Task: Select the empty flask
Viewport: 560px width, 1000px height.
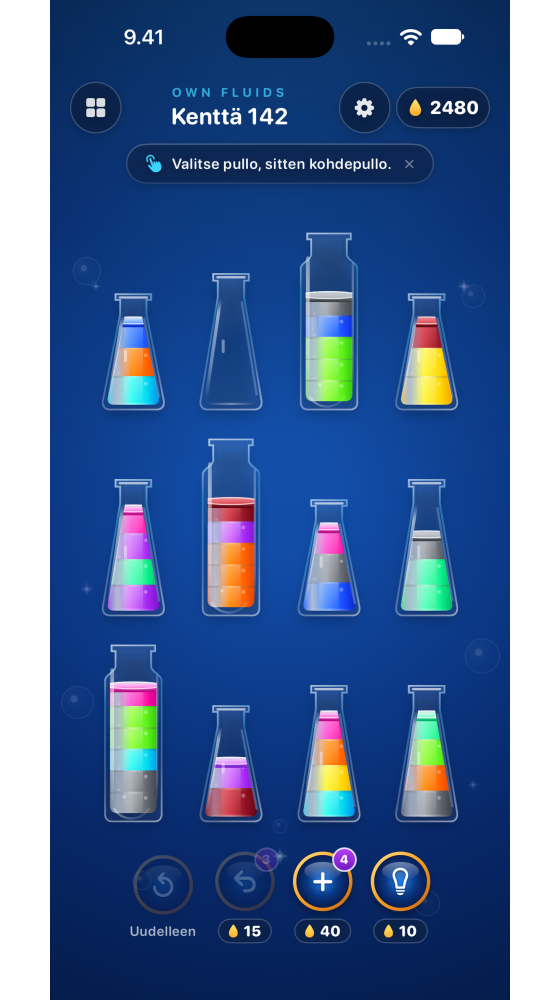Action: [231, 342]
